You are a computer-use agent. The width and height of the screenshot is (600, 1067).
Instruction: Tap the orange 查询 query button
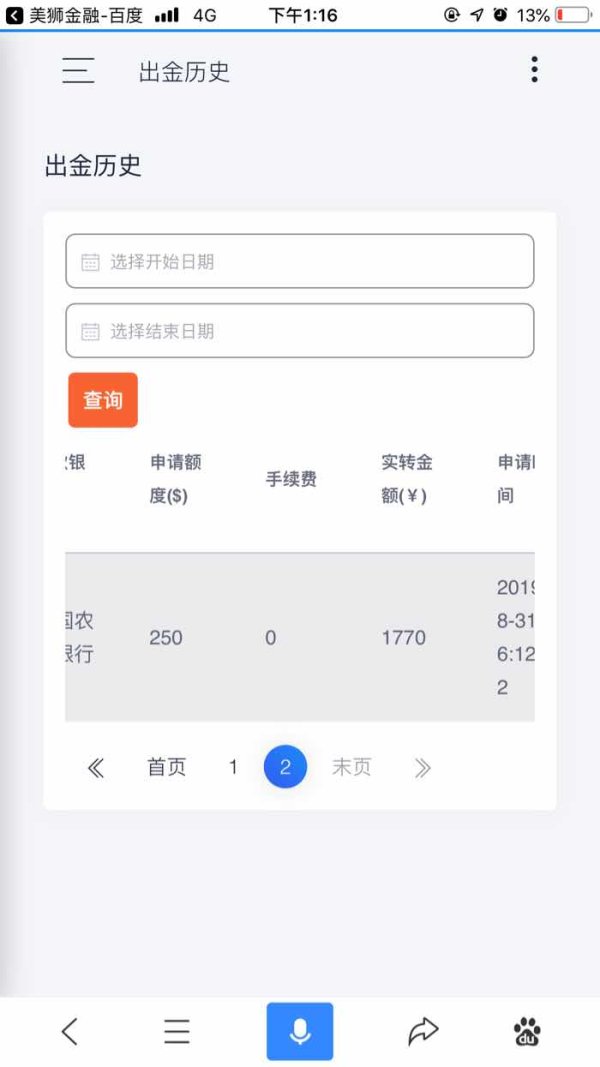[103, 400]
